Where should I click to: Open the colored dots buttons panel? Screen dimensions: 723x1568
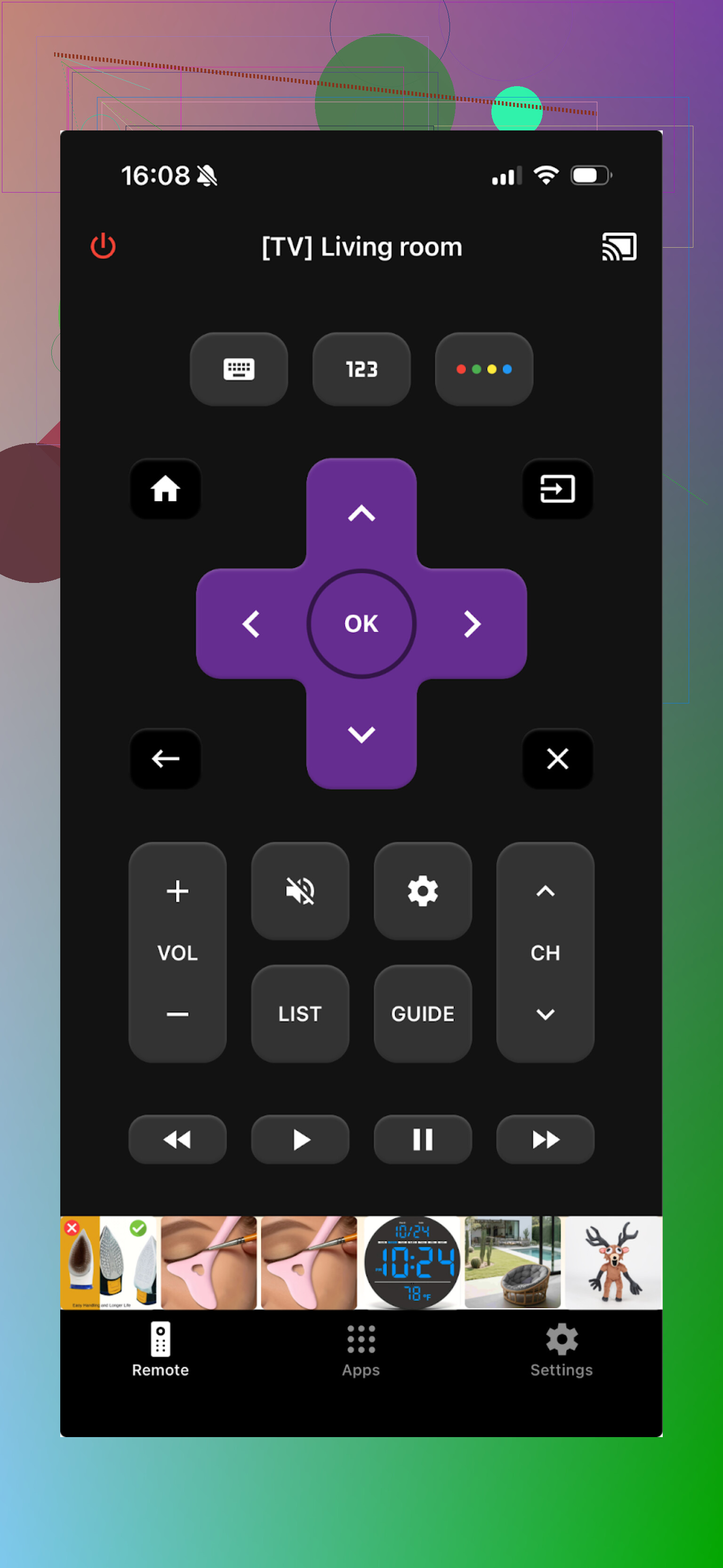[x=484, y=369]
